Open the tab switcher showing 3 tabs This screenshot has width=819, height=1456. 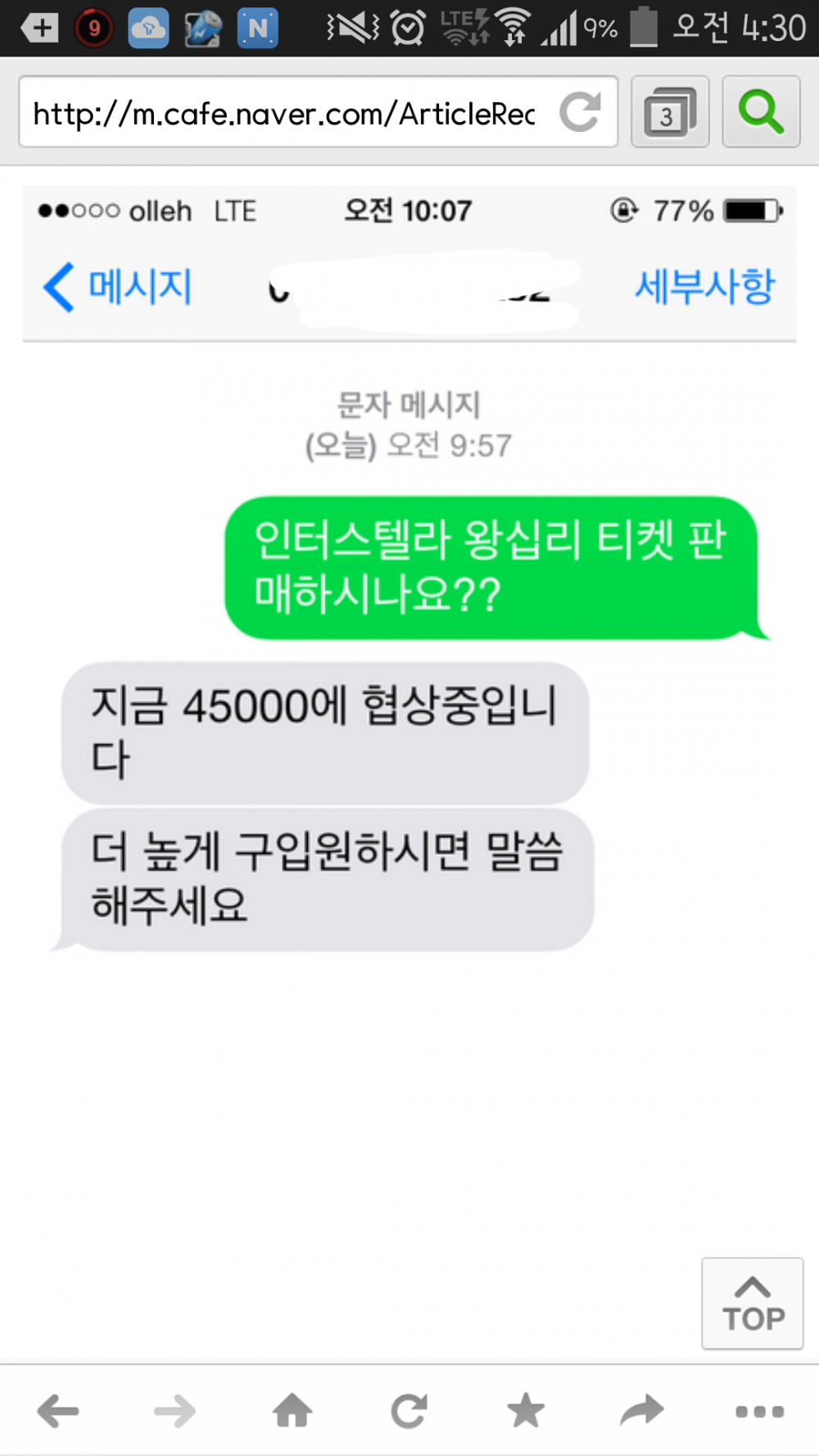click(x=669, y=113)
